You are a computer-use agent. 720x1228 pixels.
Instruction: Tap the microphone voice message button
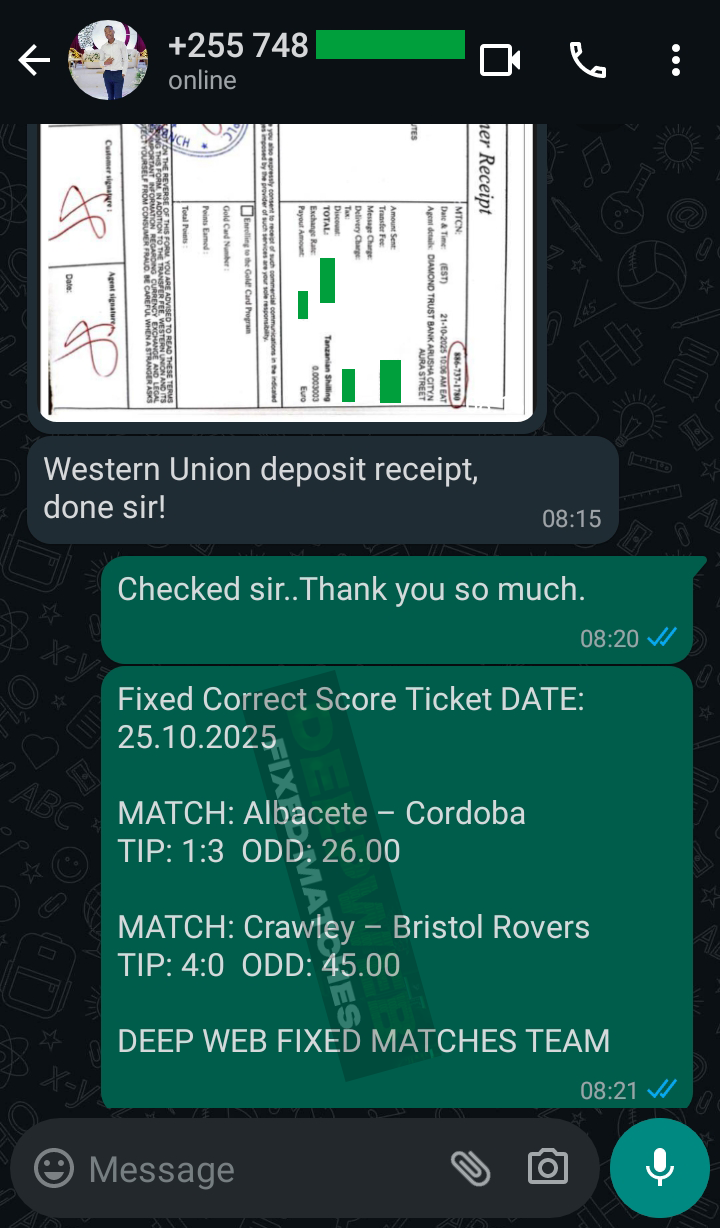point(659,1167)
